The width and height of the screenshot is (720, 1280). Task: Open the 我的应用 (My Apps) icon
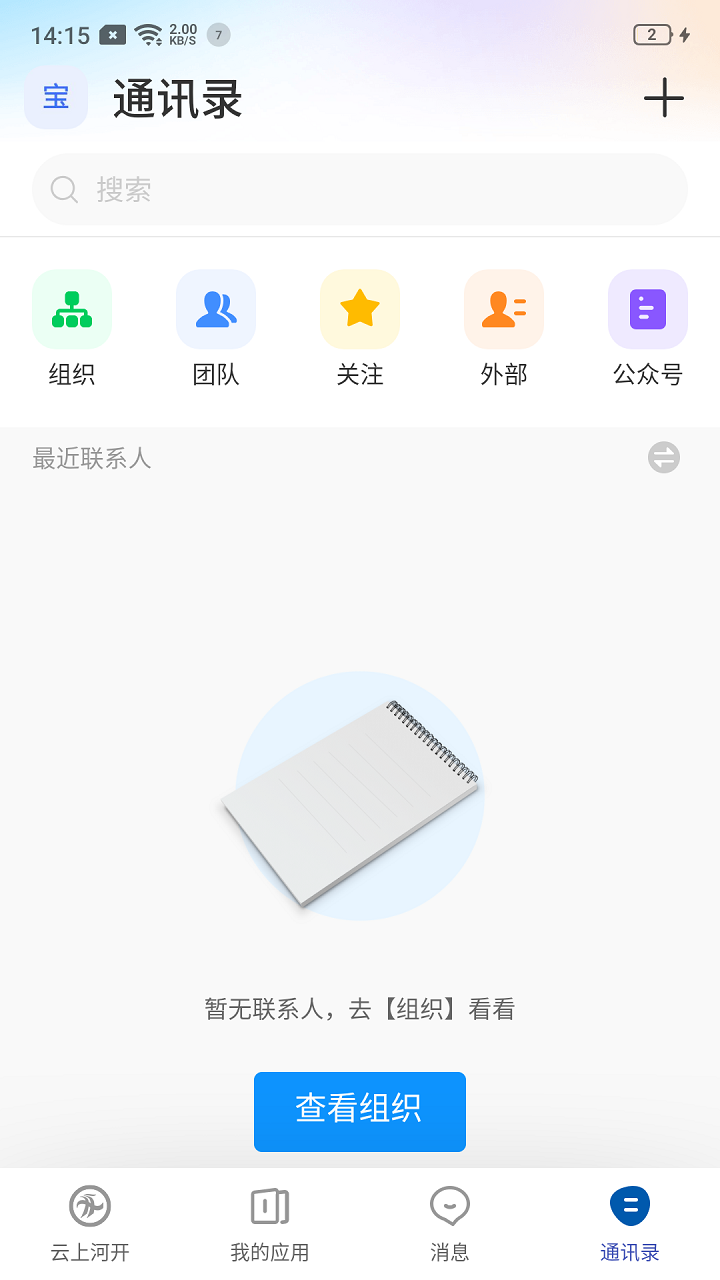269,1207
